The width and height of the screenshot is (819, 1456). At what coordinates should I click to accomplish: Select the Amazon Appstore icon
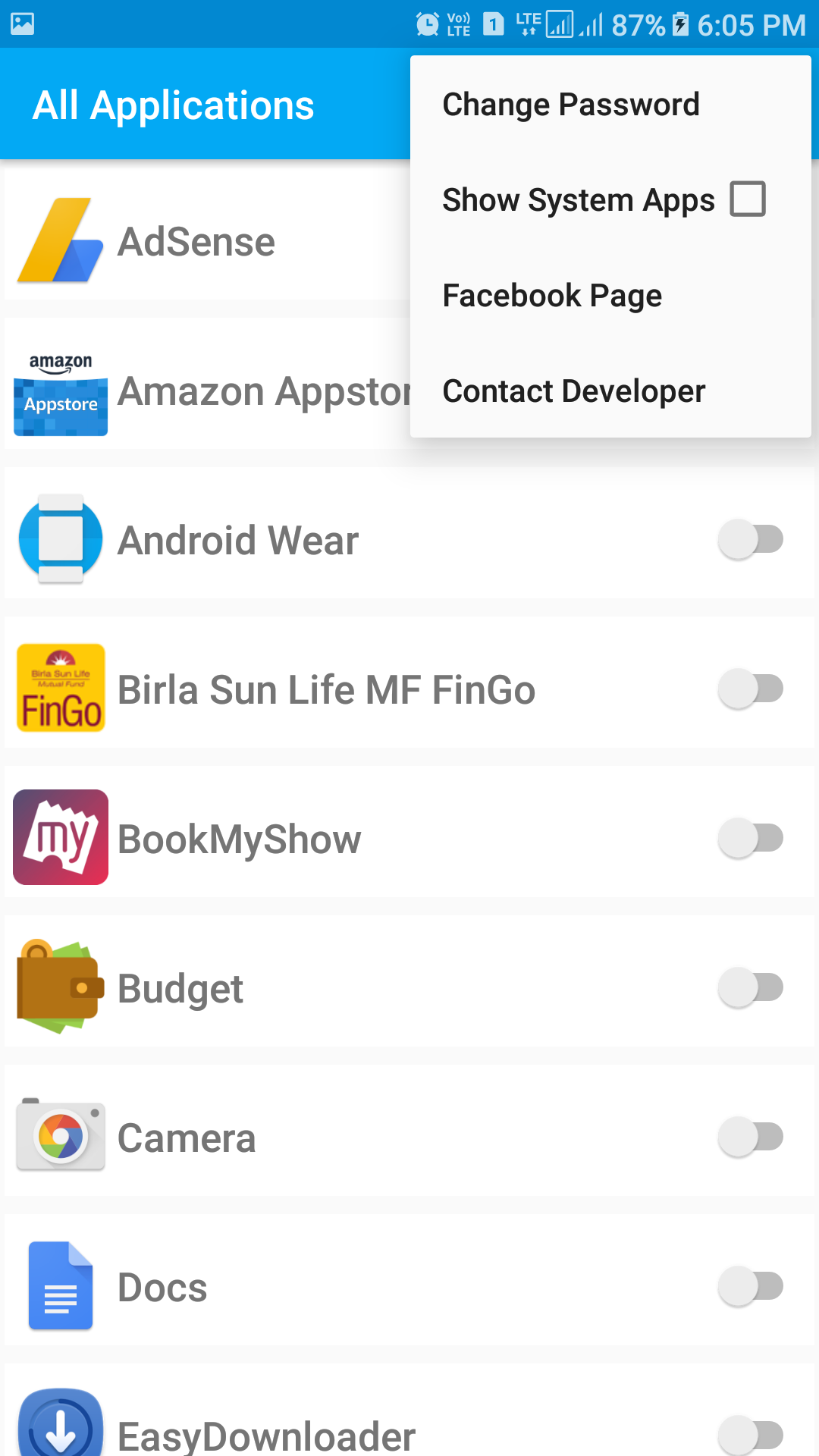(61, 392)
